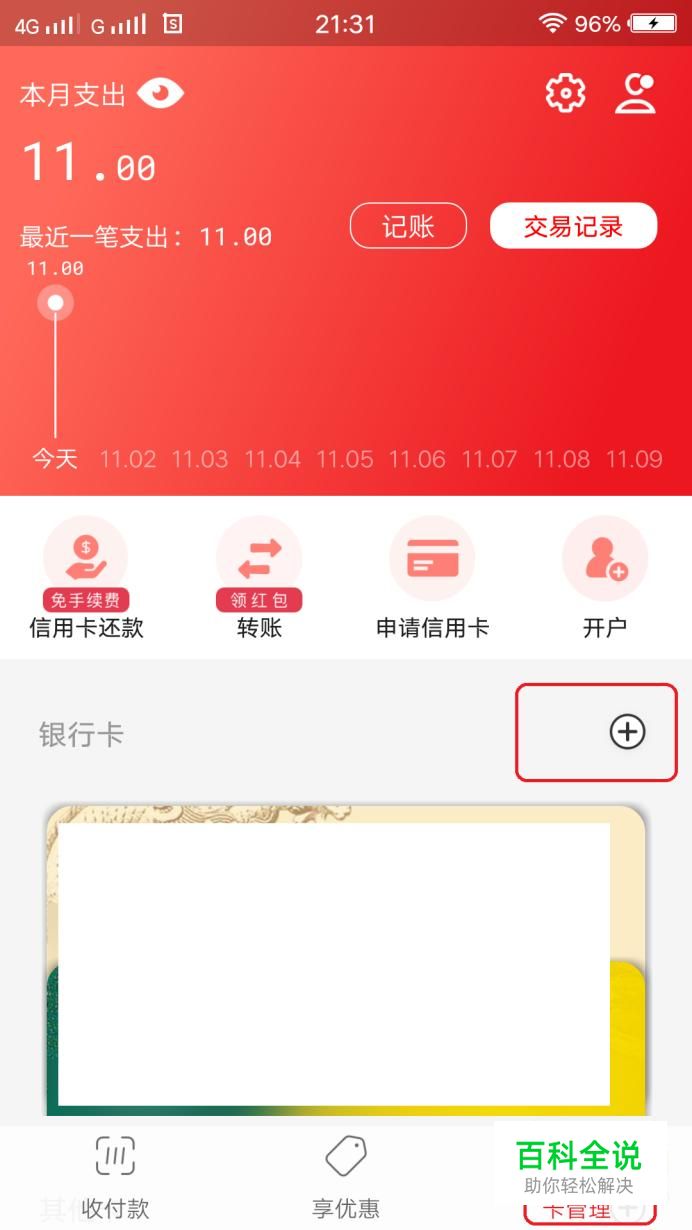Select the 今天 point on the chart

pos(55,302)
